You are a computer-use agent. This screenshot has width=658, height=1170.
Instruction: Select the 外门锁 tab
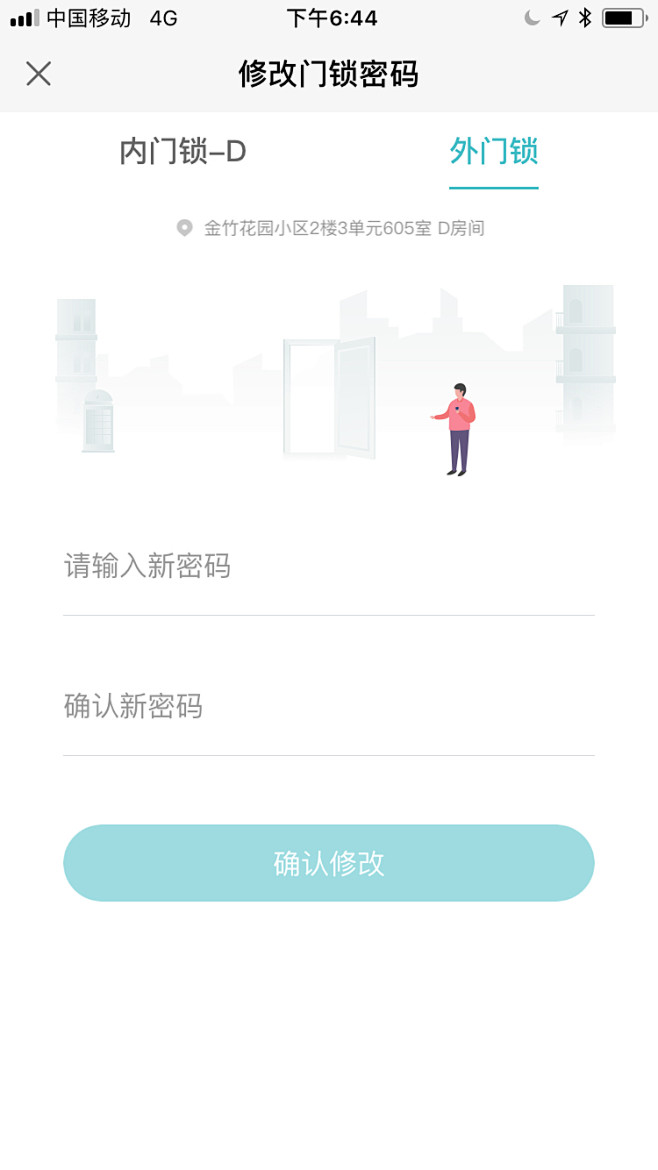coord(493,152)
